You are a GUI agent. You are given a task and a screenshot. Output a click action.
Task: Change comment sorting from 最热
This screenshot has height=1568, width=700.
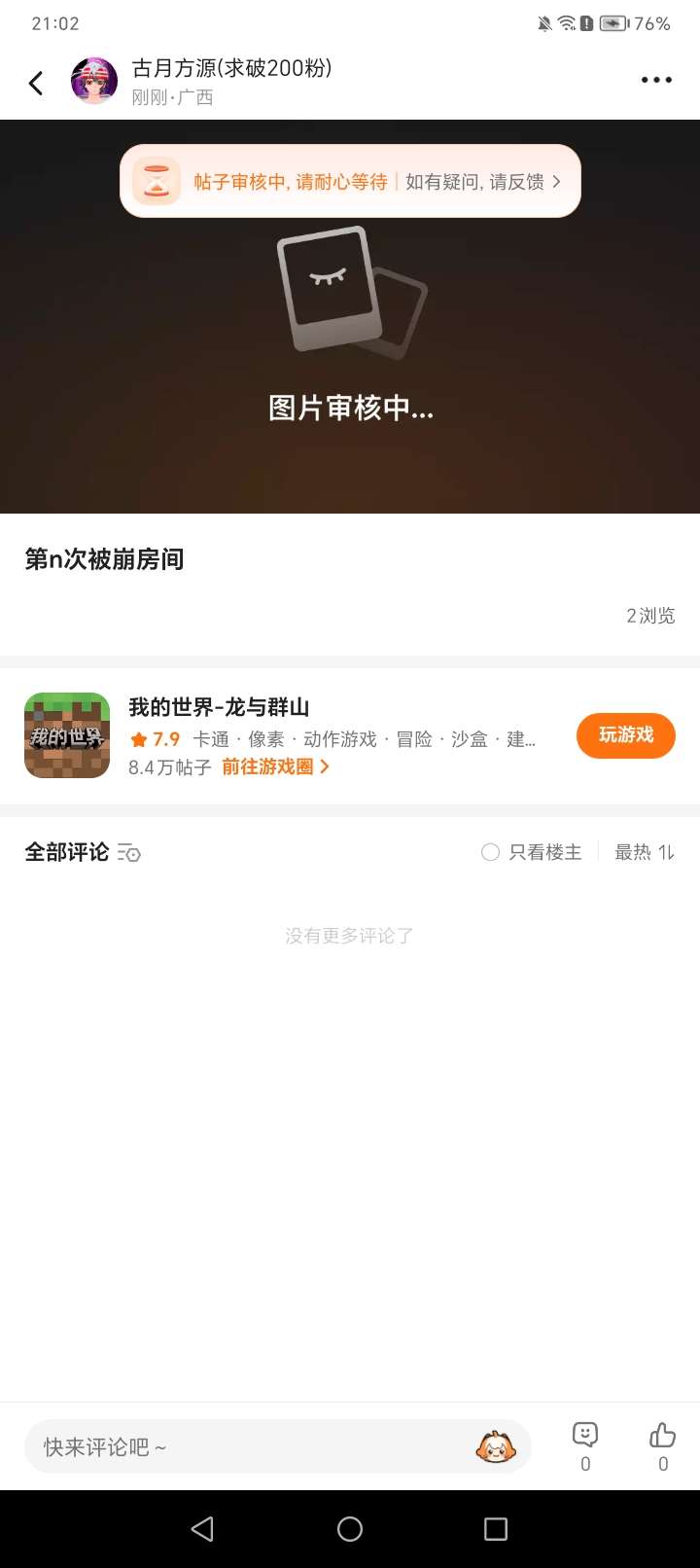coord(645,852)
